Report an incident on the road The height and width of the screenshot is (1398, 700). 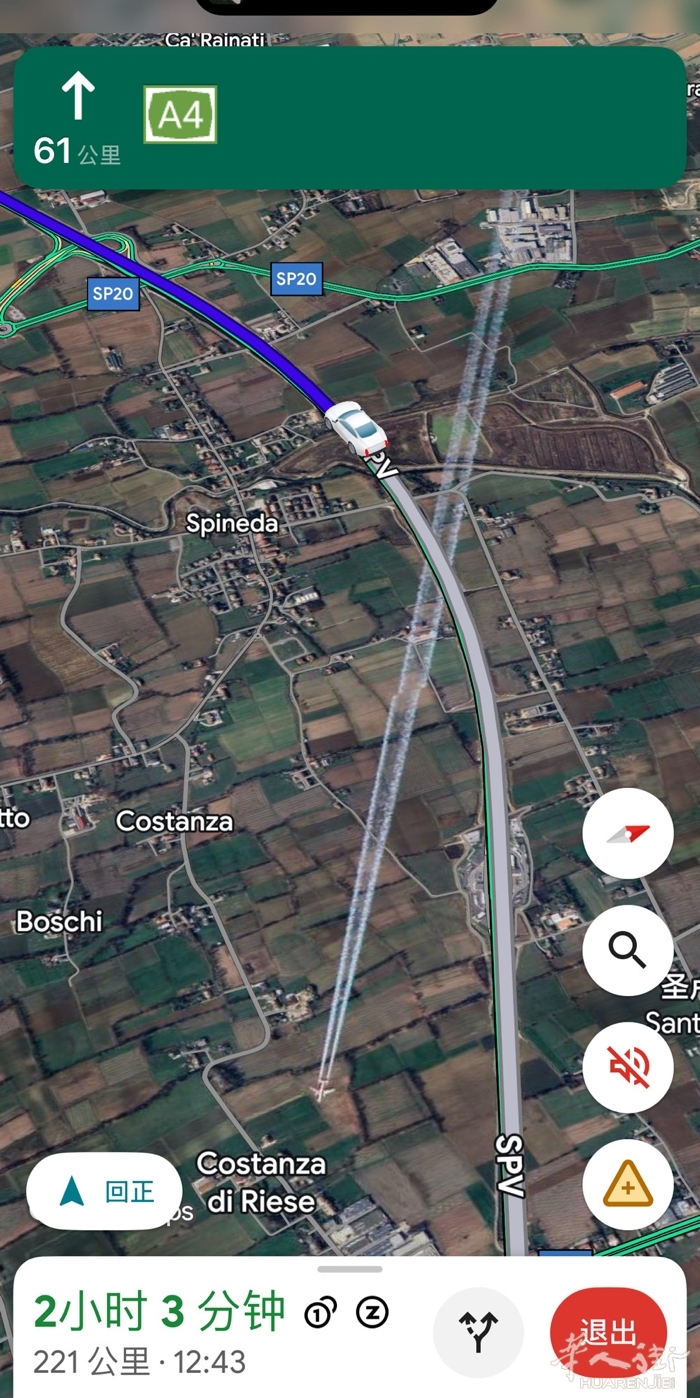click(x=628, y=1185)
